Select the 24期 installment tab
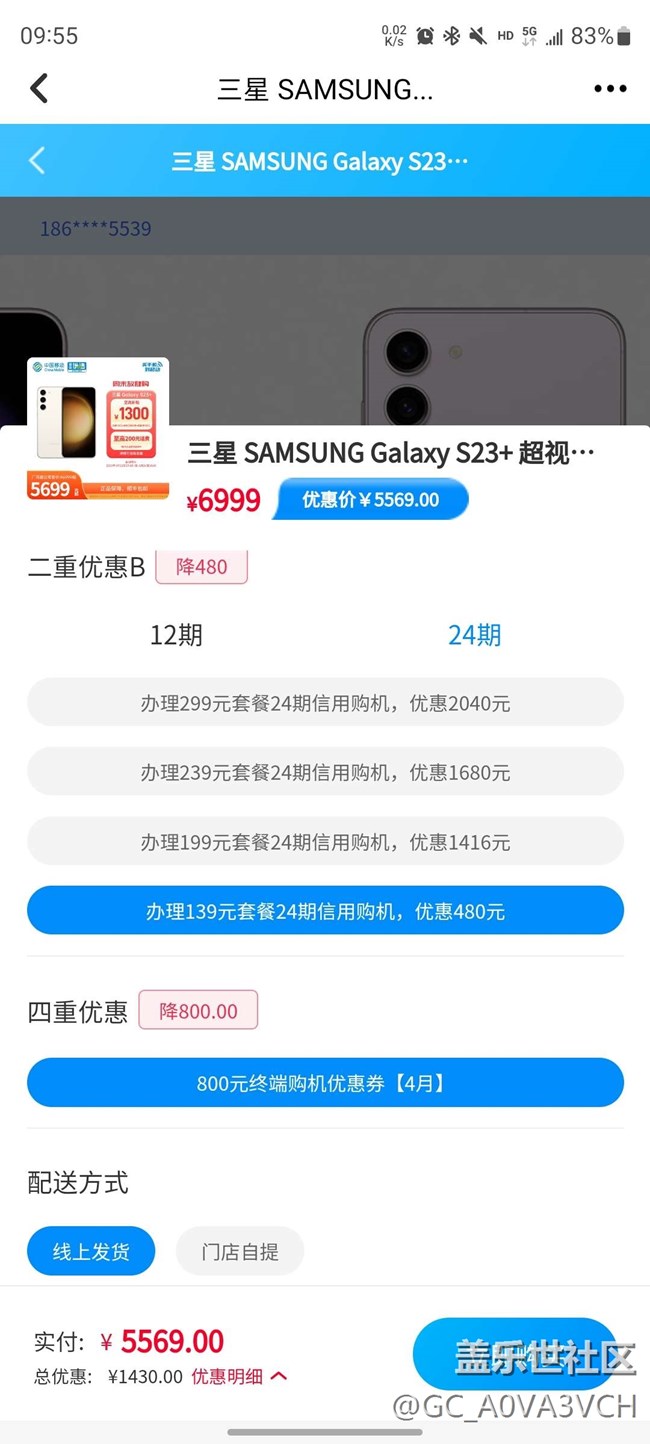Viewport: 650px width, 1444px height. pos(474,635)
